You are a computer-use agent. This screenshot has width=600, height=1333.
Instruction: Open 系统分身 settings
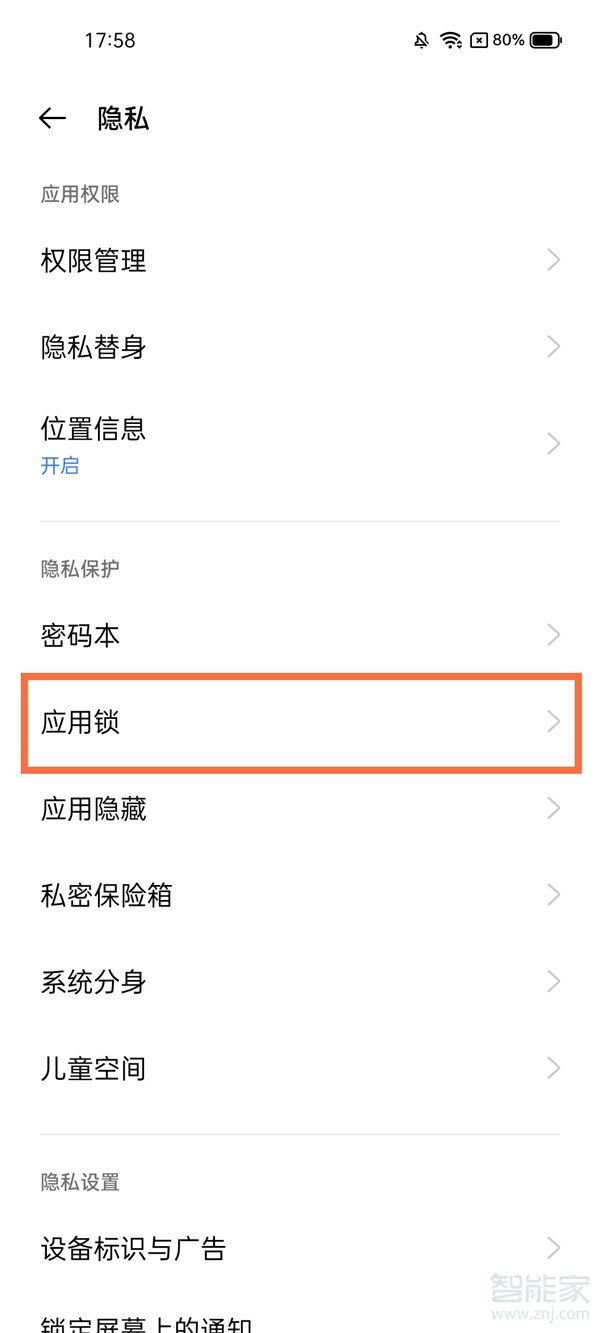click(x=300, y=982)
